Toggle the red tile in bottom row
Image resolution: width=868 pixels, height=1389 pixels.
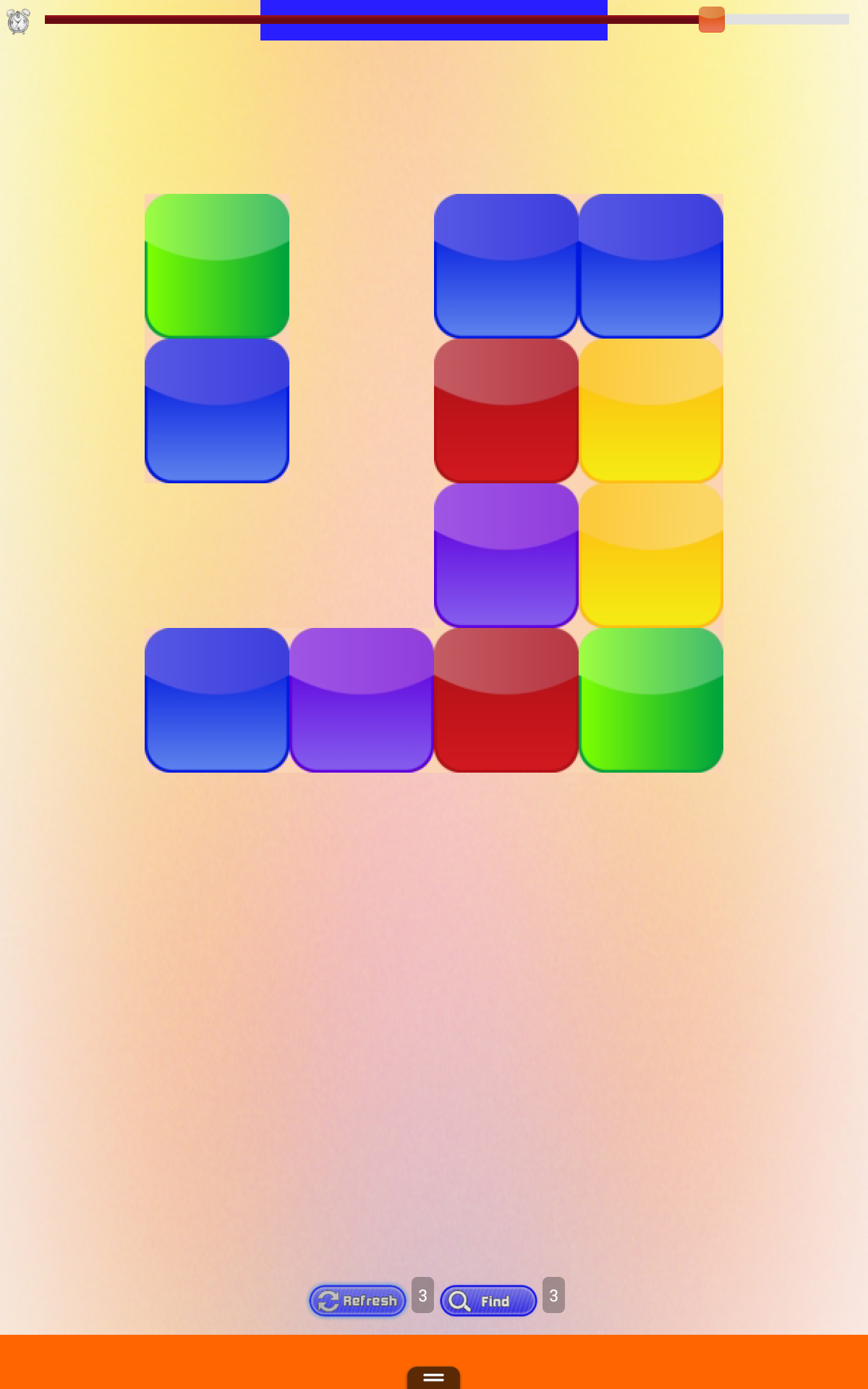pos(506,700)
